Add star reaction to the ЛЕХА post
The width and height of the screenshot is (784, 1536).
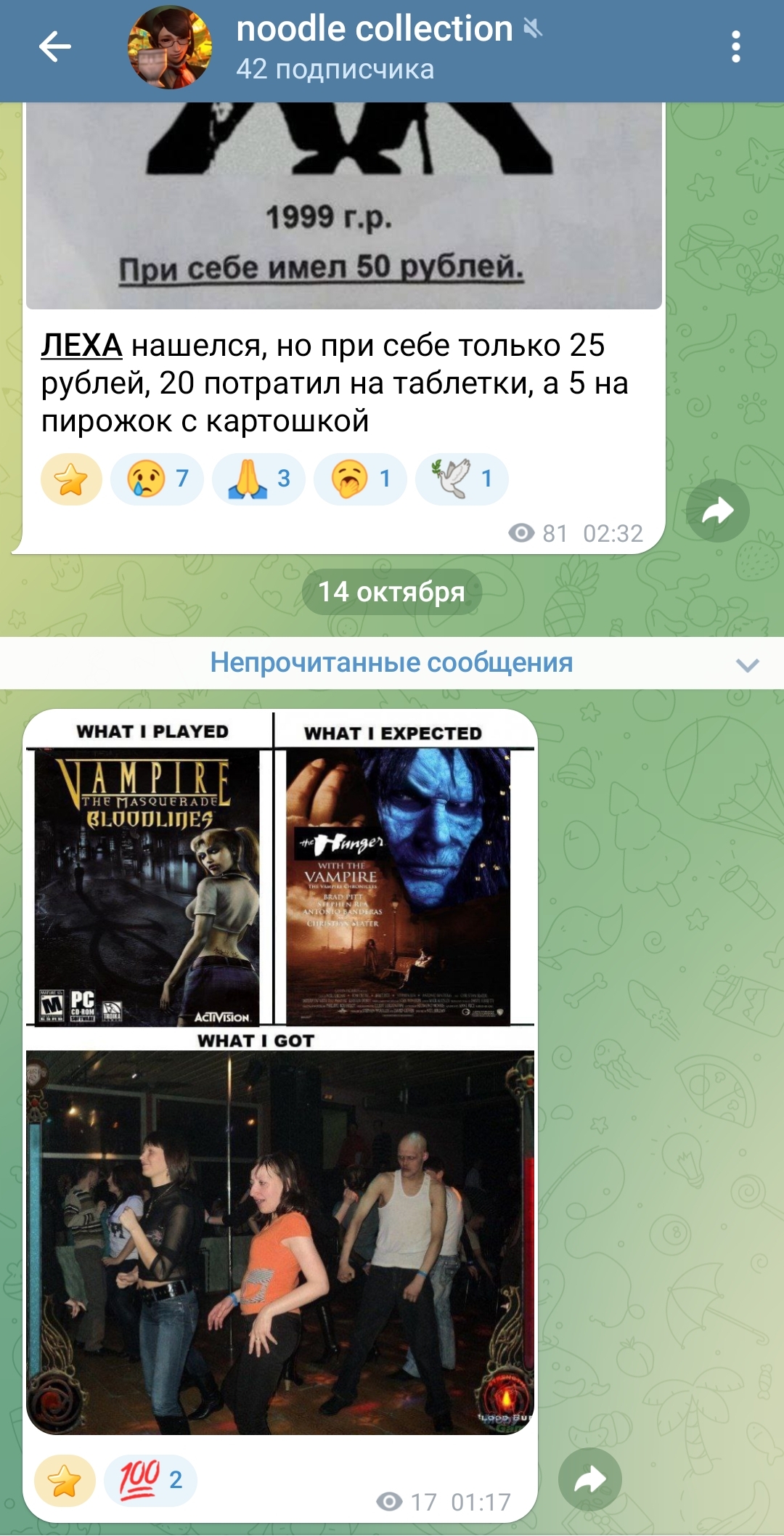tap(71, 479)
